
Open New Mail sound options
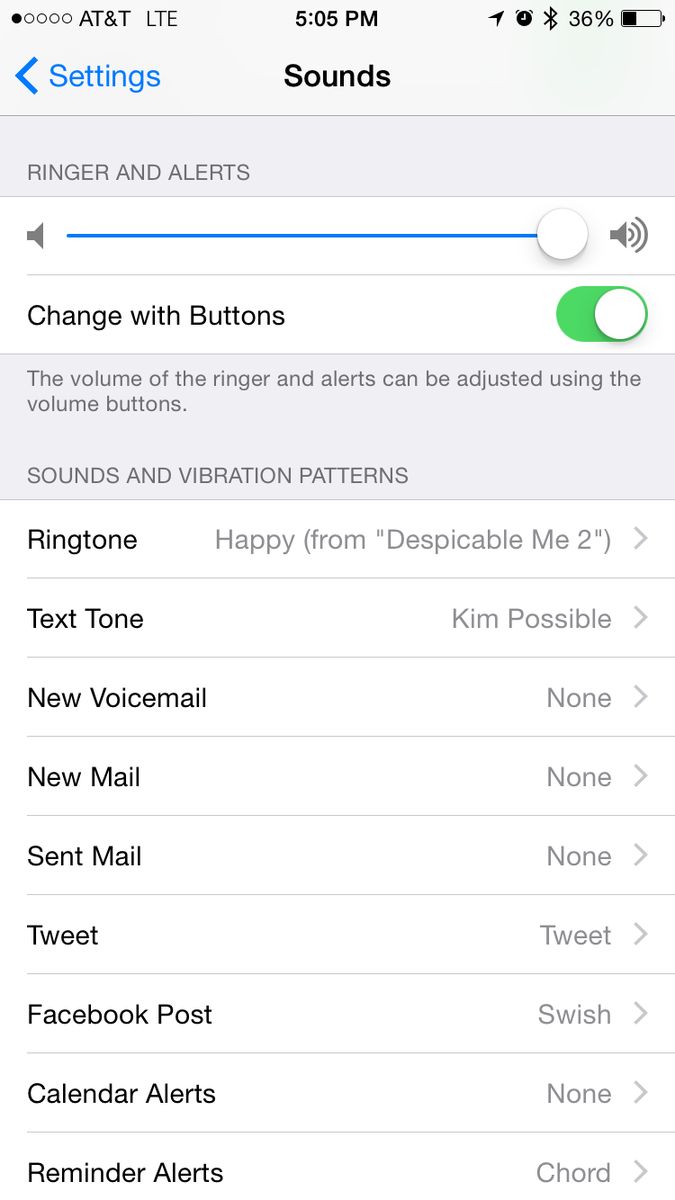coord(337,777)
